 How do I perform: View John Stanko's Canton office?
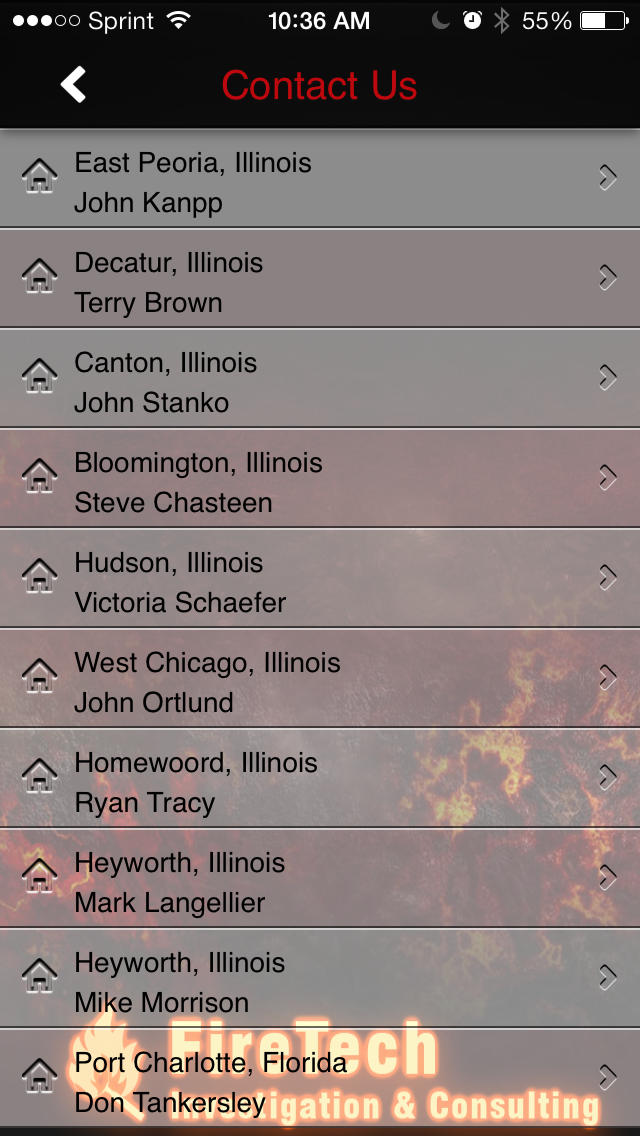[x=320, y=378]
